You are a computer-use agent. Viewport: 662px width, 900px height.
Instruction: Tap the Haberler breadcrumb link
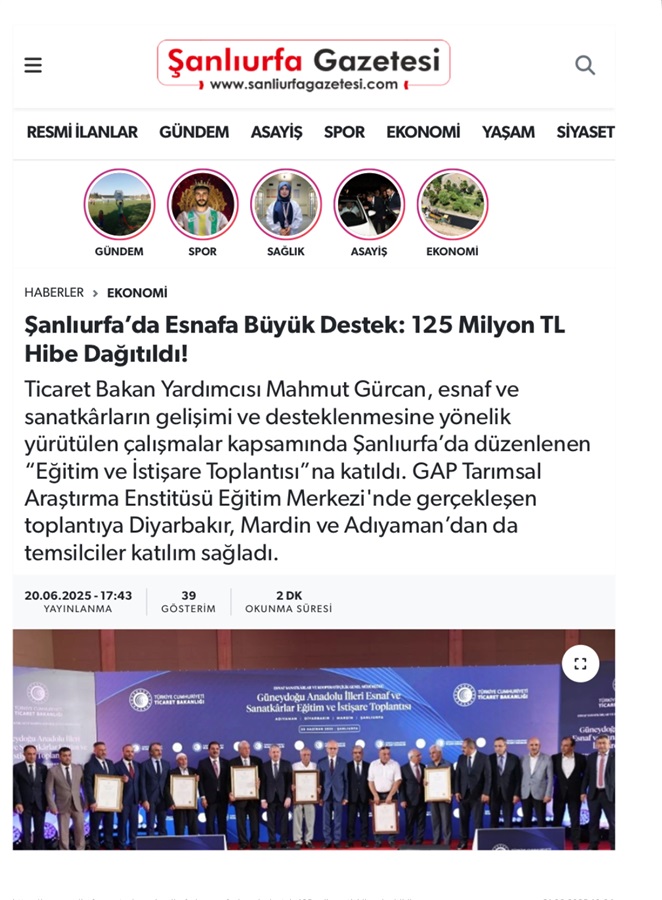(x=54, y=293)
